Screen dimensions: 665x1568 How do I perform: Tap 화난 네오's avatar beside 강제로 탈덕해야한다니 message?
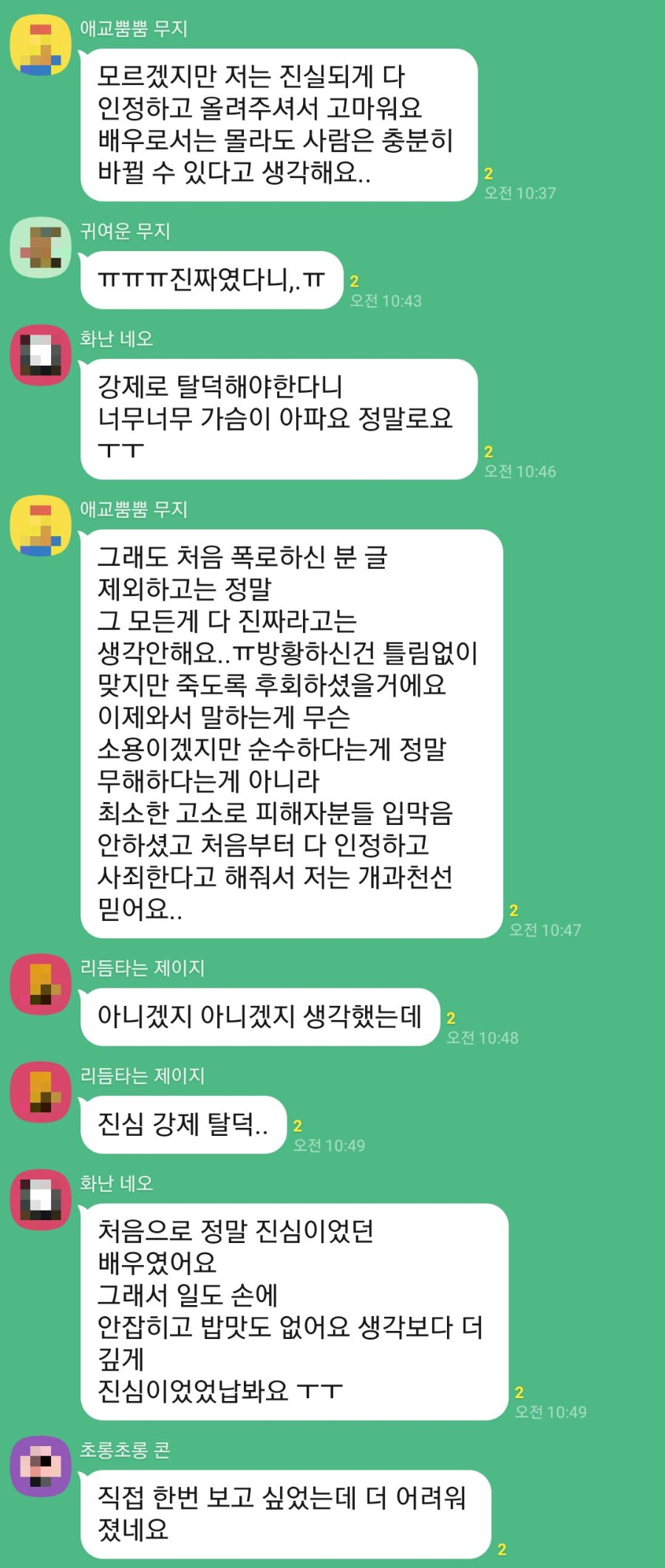click(x=41, y=355)
